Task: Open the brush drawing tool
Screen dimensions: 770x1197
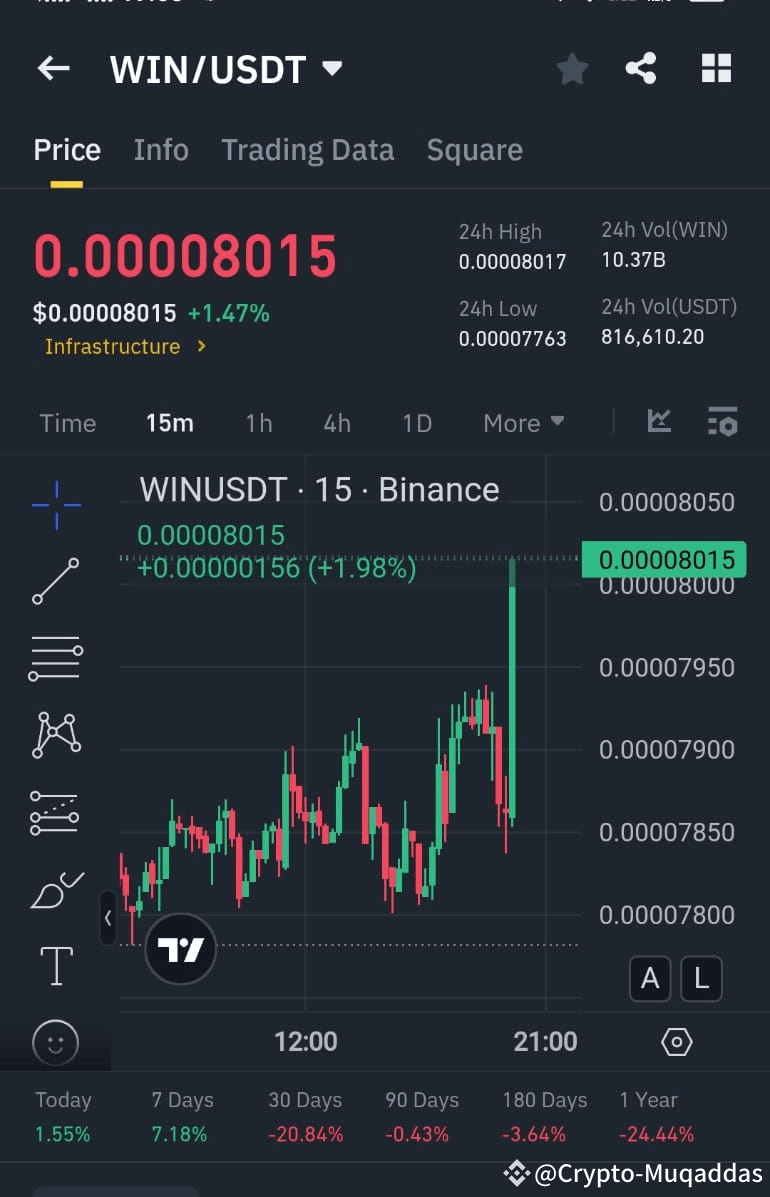Action: [x=55, y=888]
